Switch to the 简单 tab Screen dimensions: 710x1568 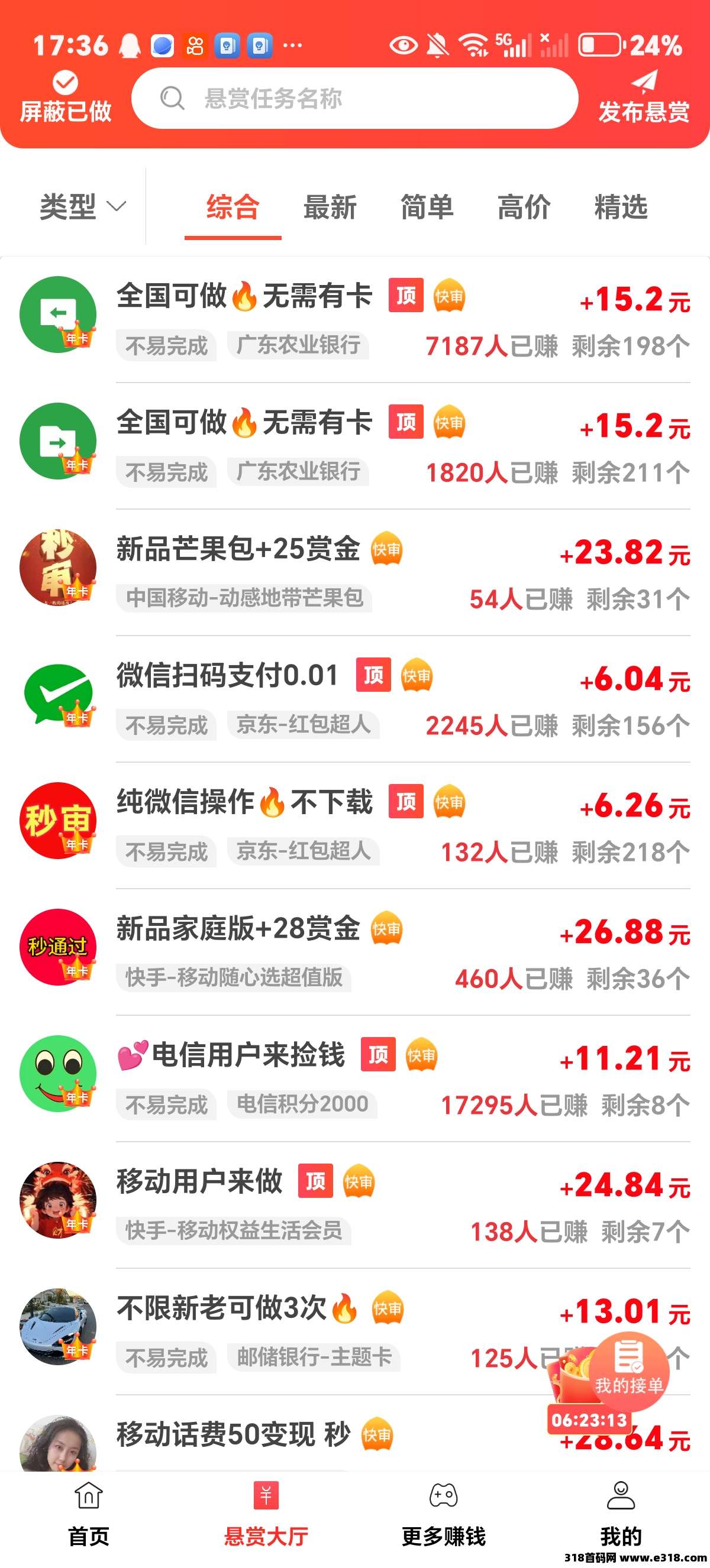[426, 207]
